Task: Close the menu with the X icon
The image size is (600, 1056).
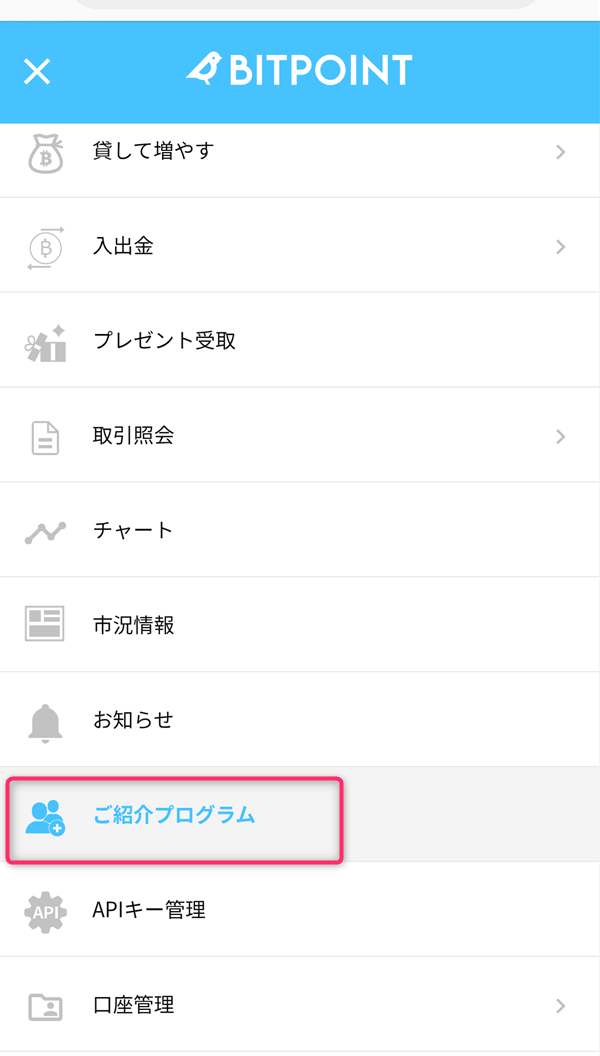Action: click(x=37, y=71)
